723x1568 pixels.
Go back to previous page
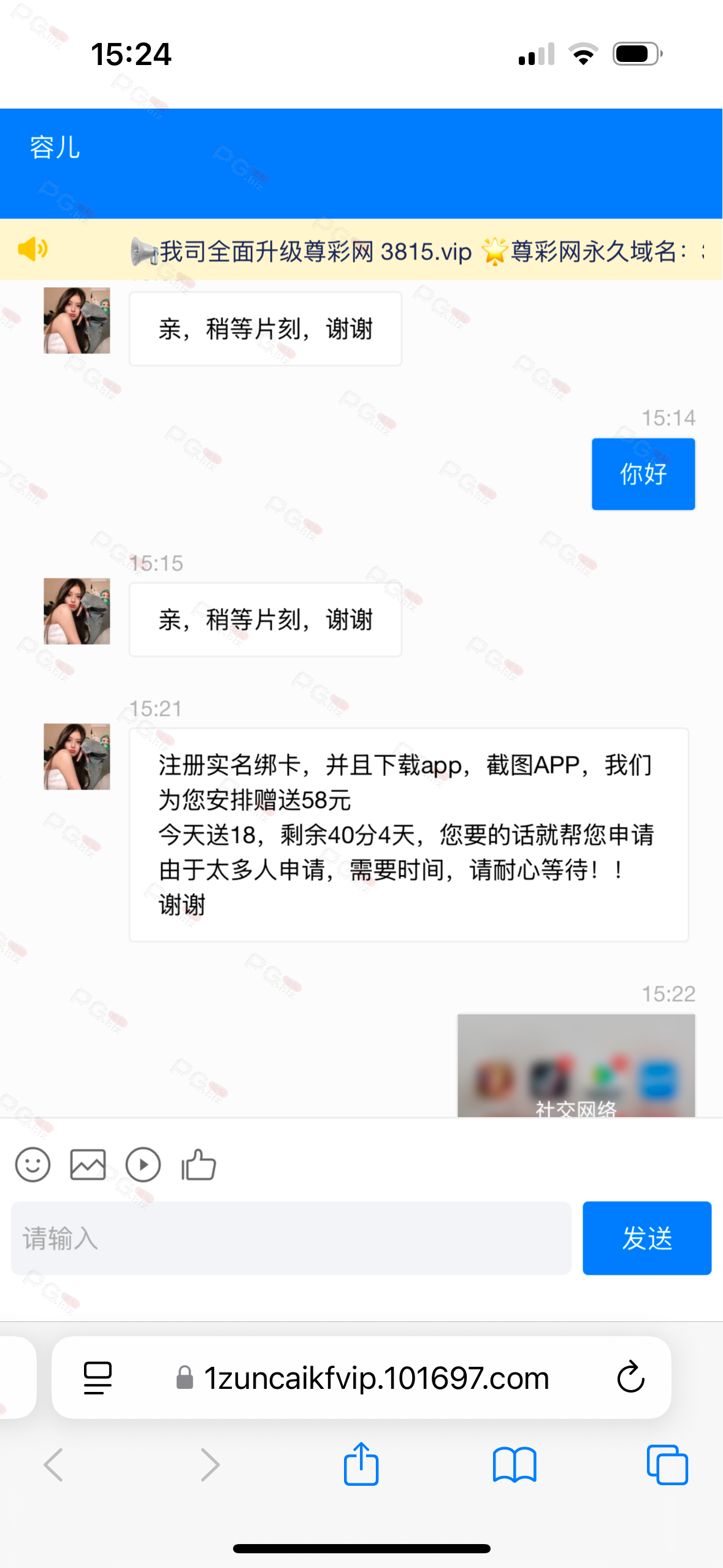pos(53,1465)
